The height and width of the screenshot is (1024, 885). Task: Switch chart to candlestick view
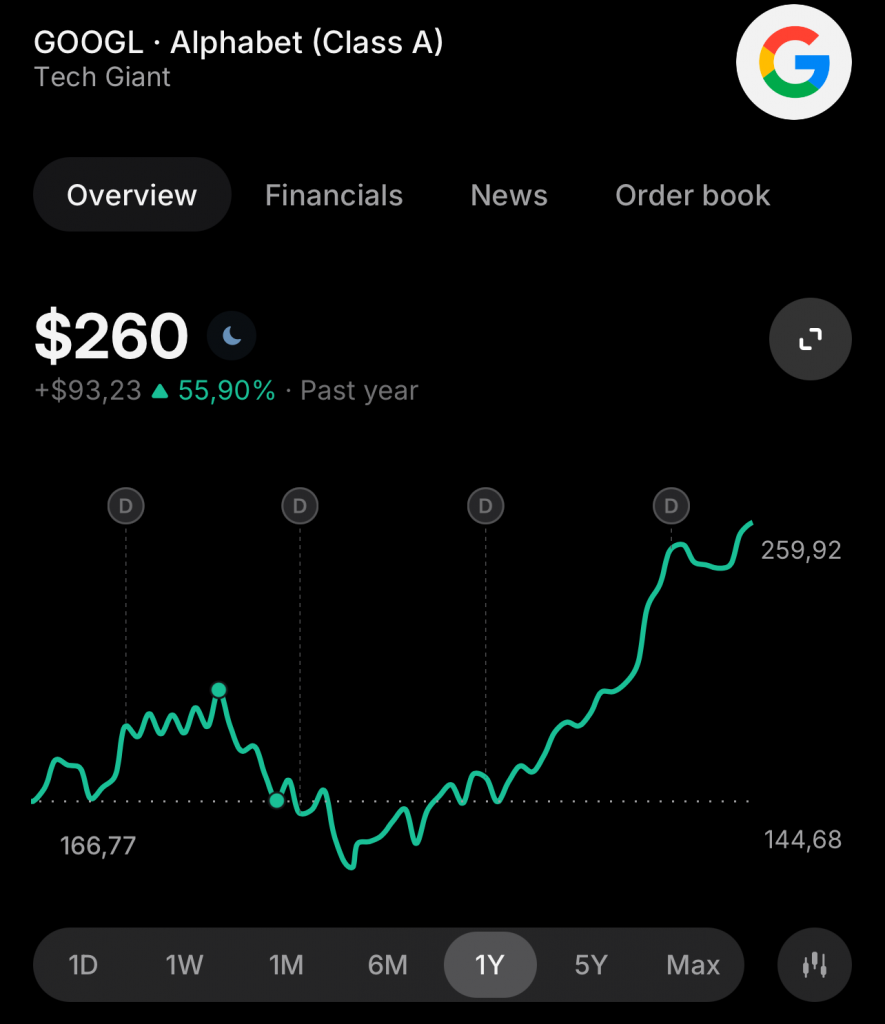click(815, 965)
